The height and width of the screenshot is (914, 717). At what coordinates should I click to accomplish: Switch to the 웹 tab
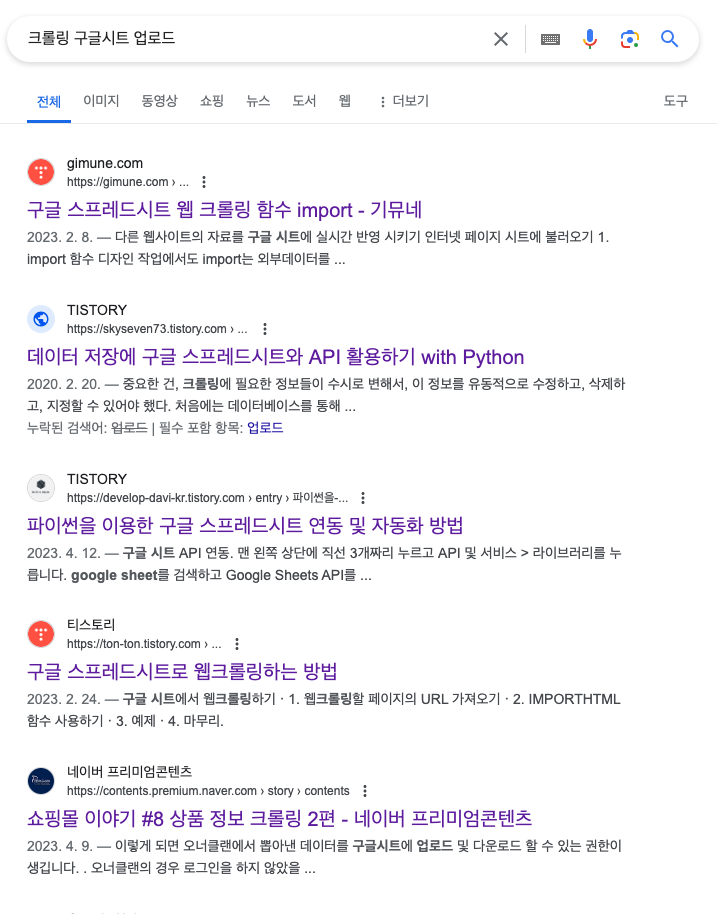[345, 101]
